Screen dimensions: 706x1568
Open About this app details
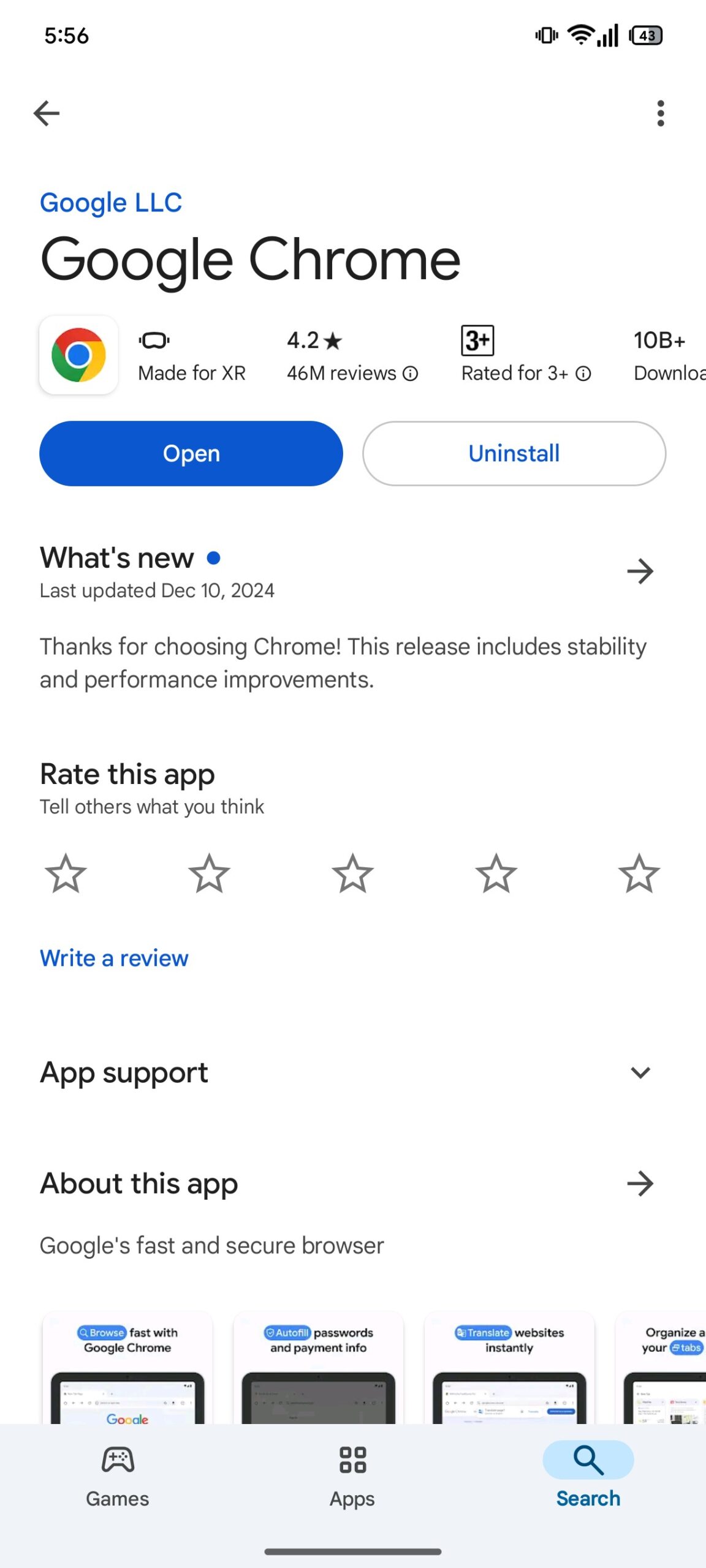[640, 1183]
